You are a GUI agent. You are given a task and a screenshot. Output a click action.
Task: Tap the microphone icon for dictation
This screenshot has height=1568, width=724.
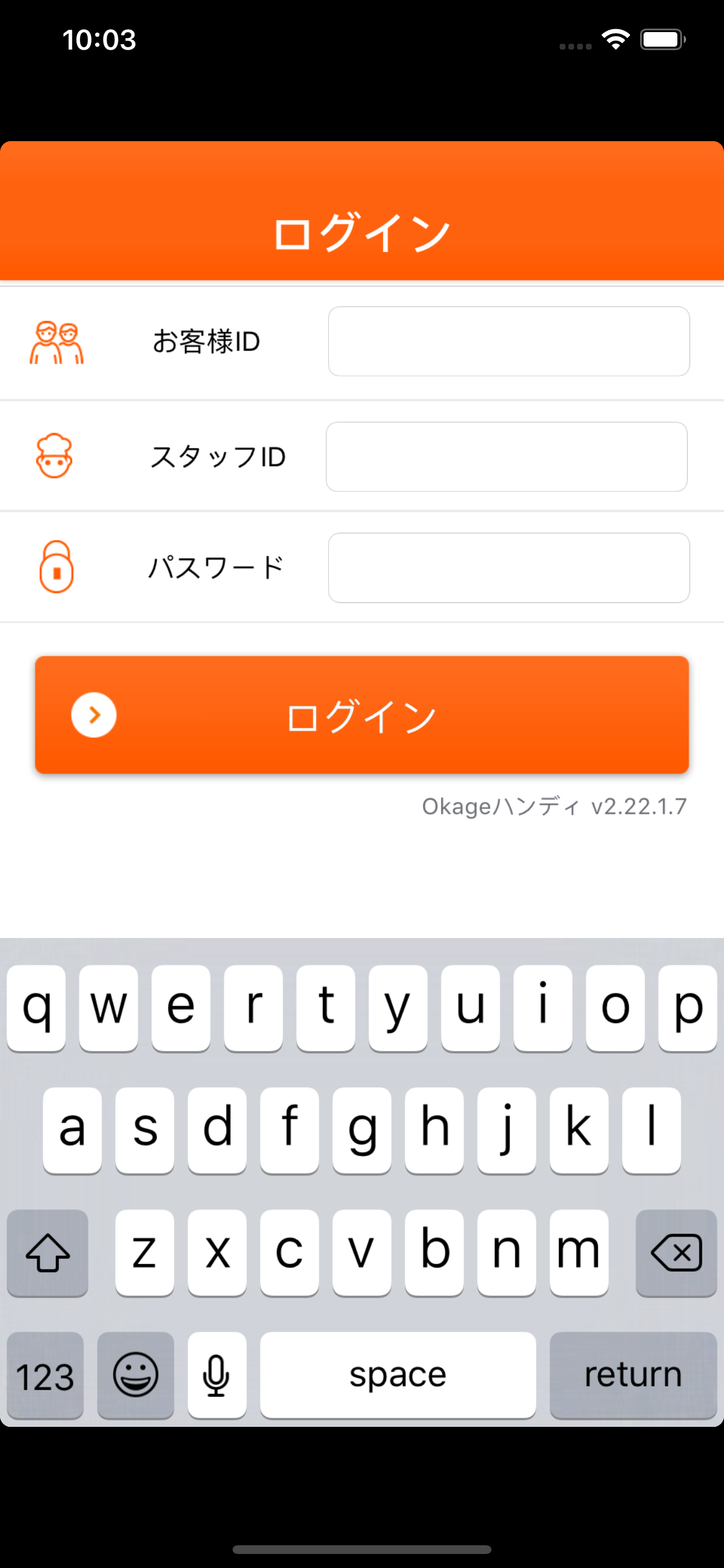217,1374
